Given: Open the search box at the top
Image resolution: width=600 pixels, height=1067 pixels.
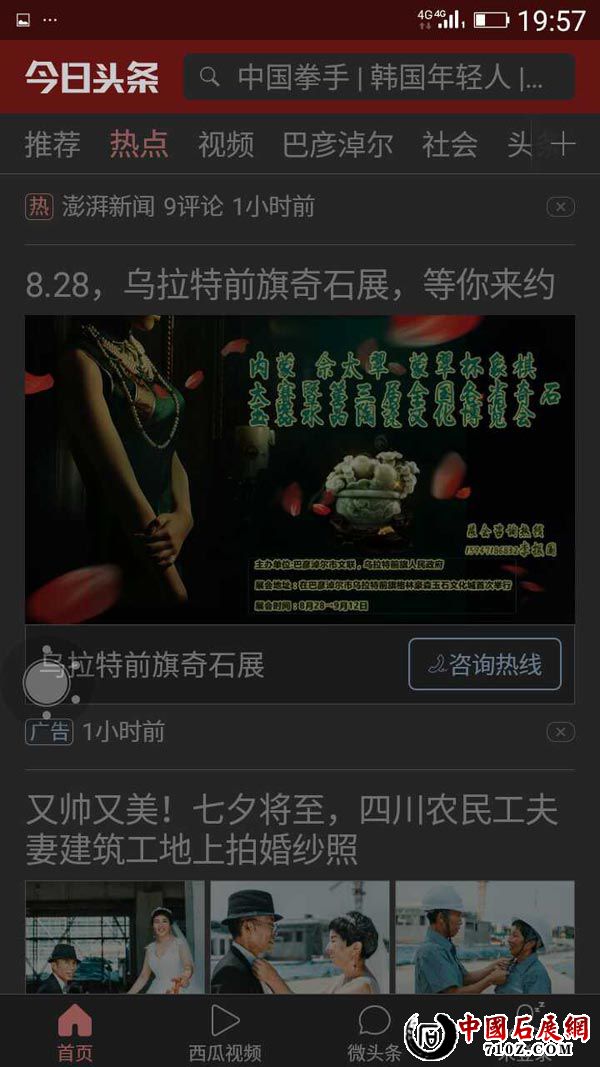Looking at the screenshot, I should click(378, 77).
